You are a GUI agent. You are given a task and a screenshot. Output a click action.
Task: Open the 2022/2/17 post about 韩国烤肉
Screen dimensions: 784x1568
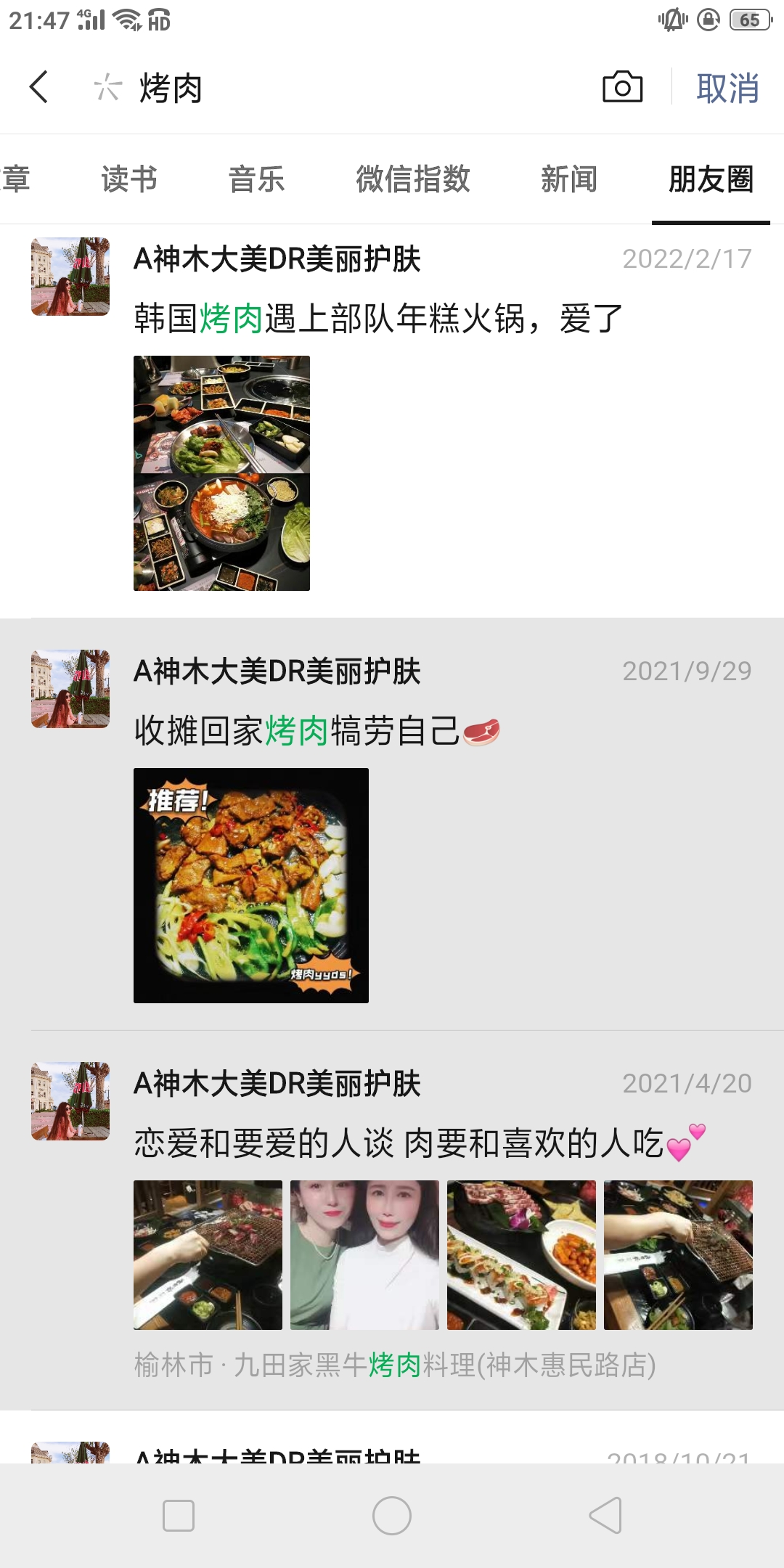377,319
